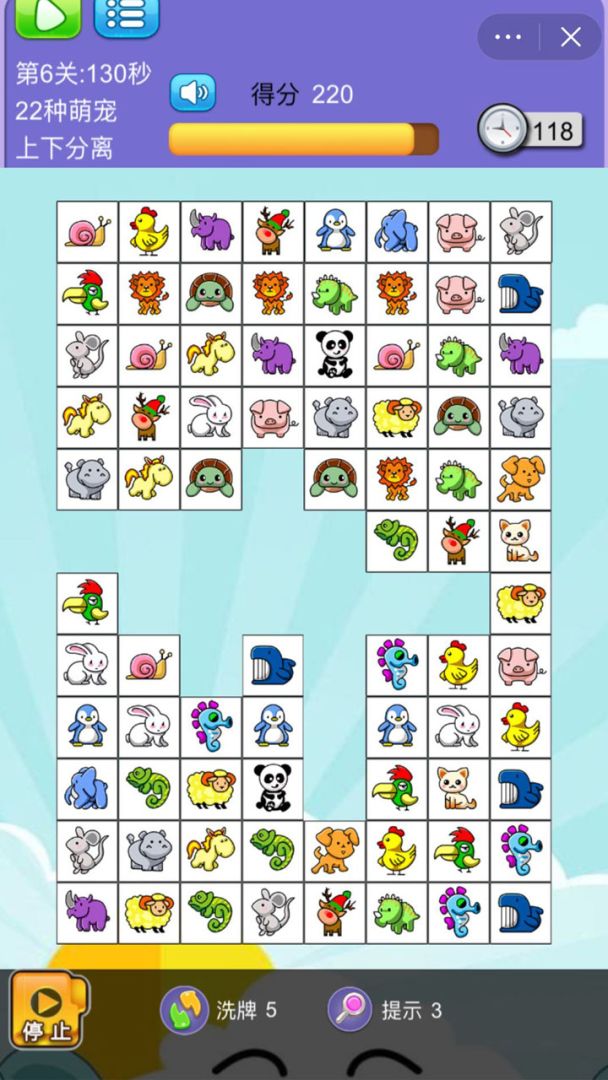Select the panda tile beside the purple rhino
608x1080 pixels.
point(334,356)
